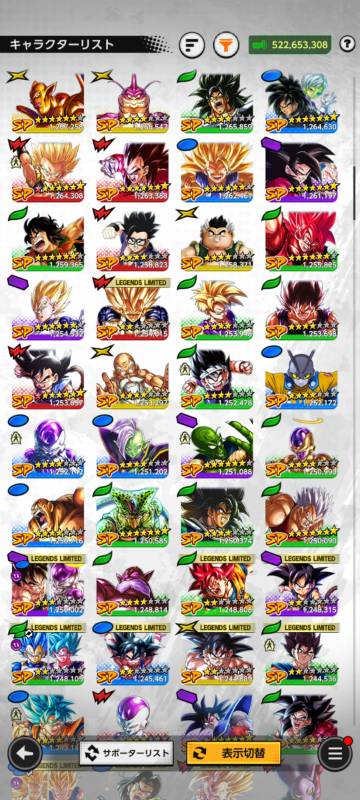Choose the character rated 1,261,197
360x800 pixels.
point(301,172)
